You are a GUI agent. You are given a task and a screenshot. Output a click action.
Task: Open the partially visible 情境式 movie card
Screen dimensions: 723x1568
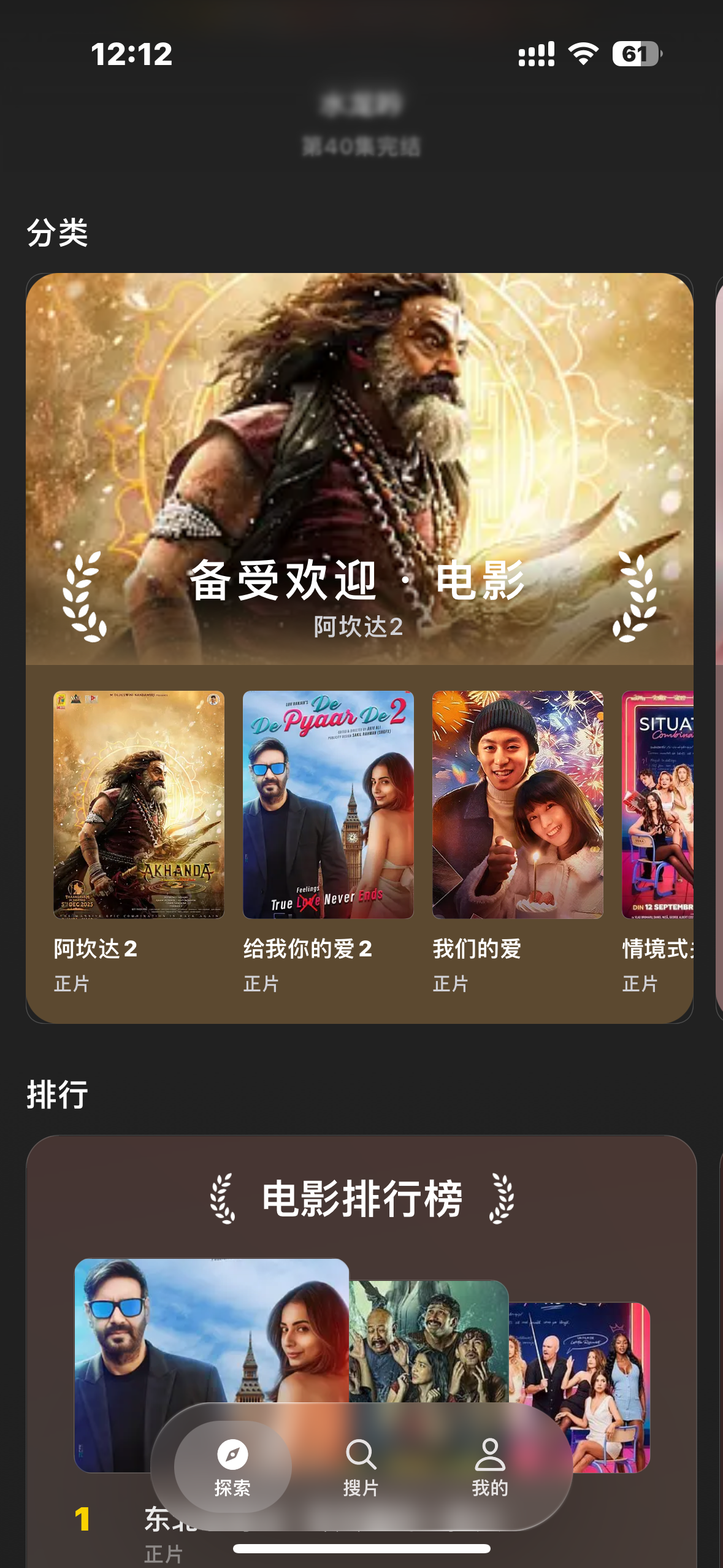657,804
